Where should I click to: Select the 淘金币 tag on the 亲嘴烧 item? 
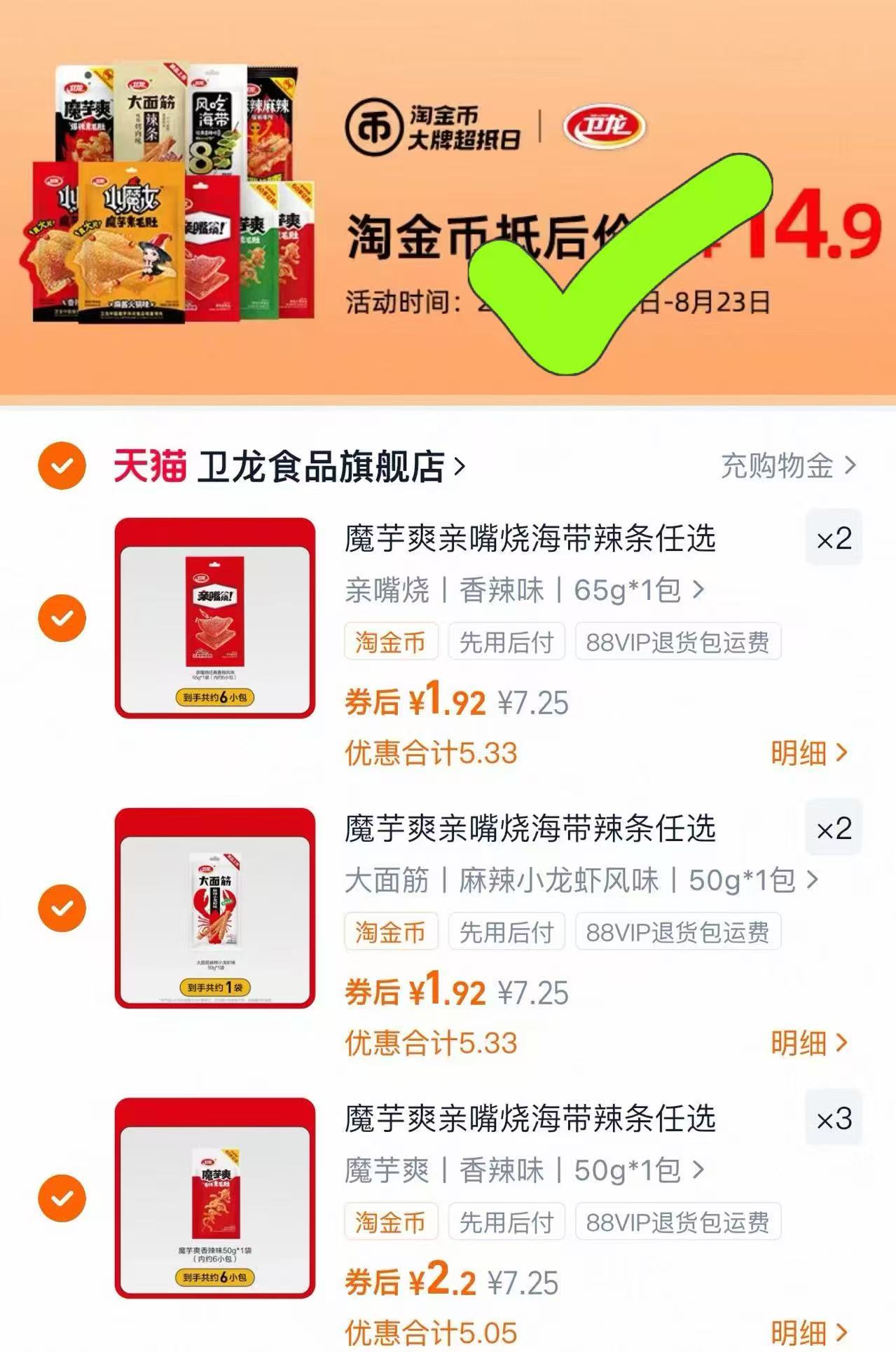click(x=390, y=642)
